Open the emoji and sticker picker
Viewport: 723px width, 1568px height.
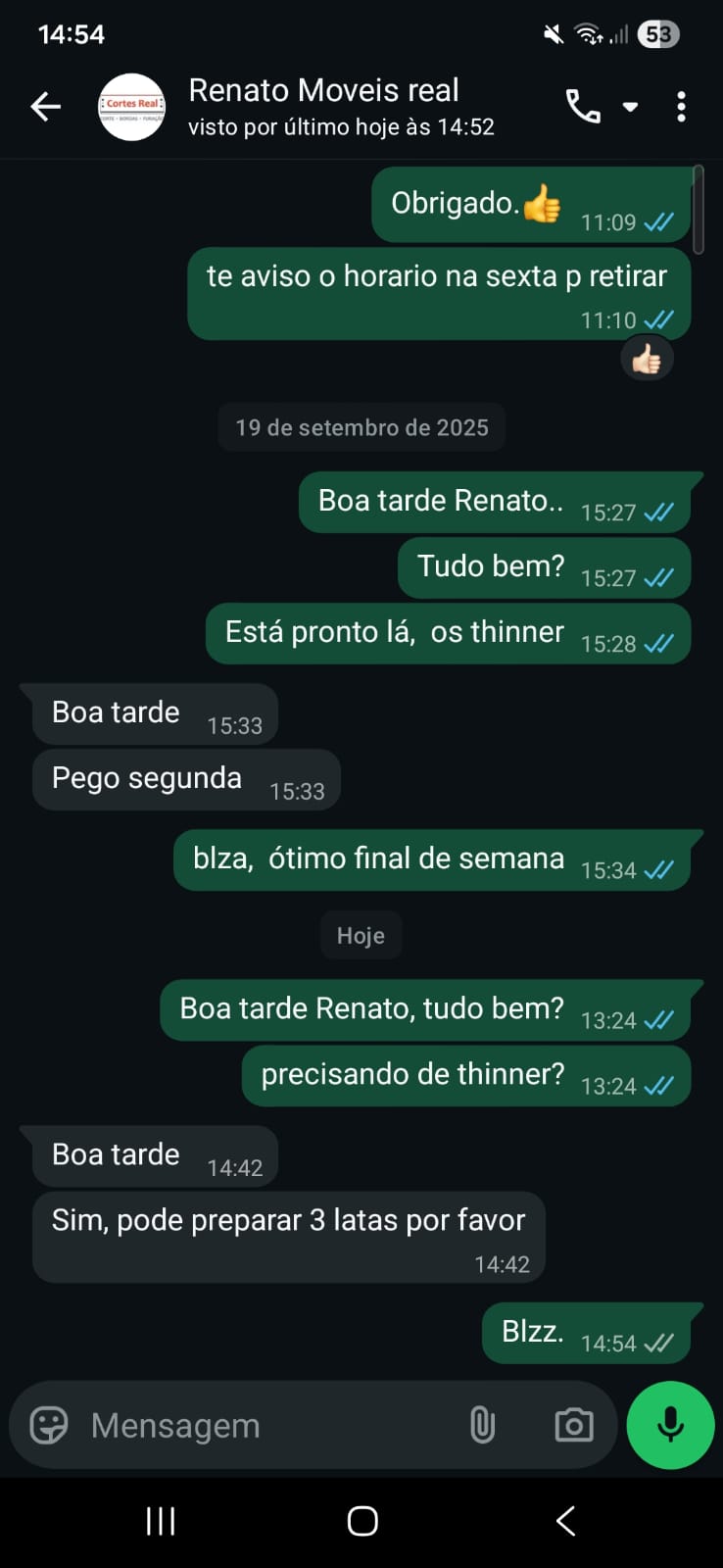(49, 1425)
